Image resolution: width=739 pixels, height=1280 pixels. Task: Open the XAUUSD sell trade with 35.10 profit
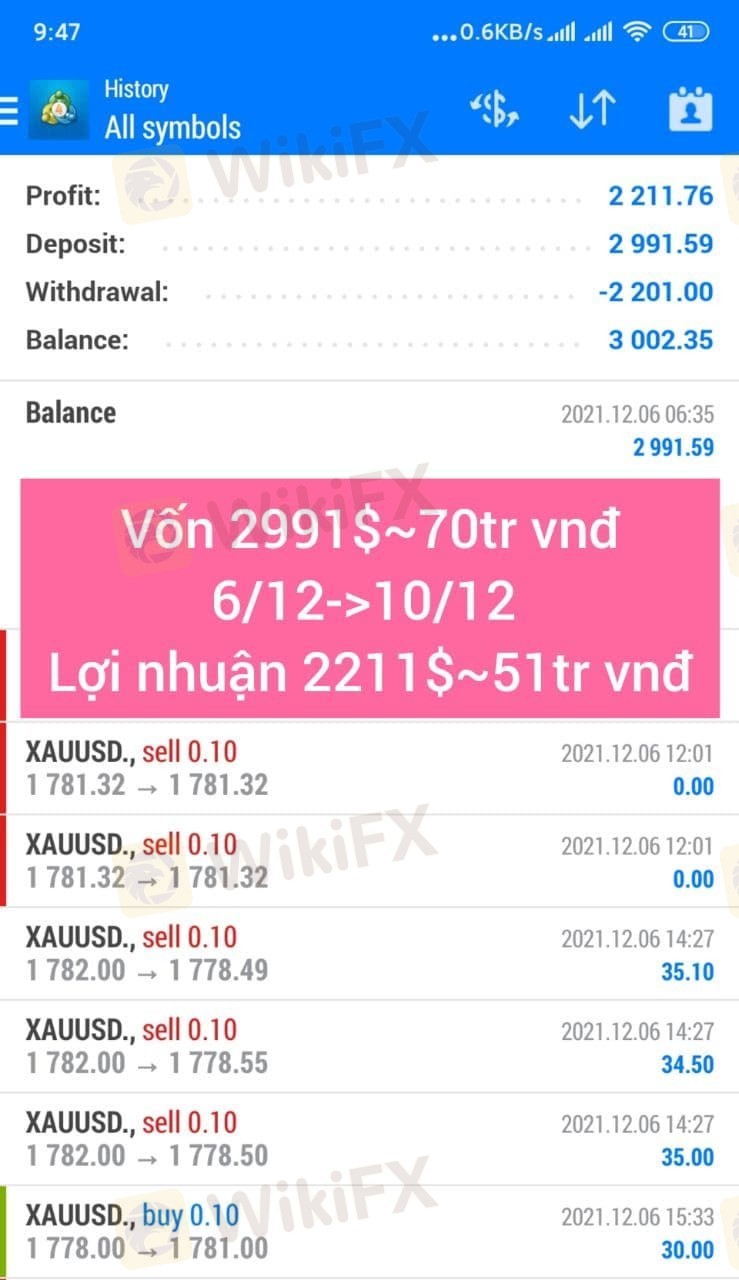click(369, 954)
